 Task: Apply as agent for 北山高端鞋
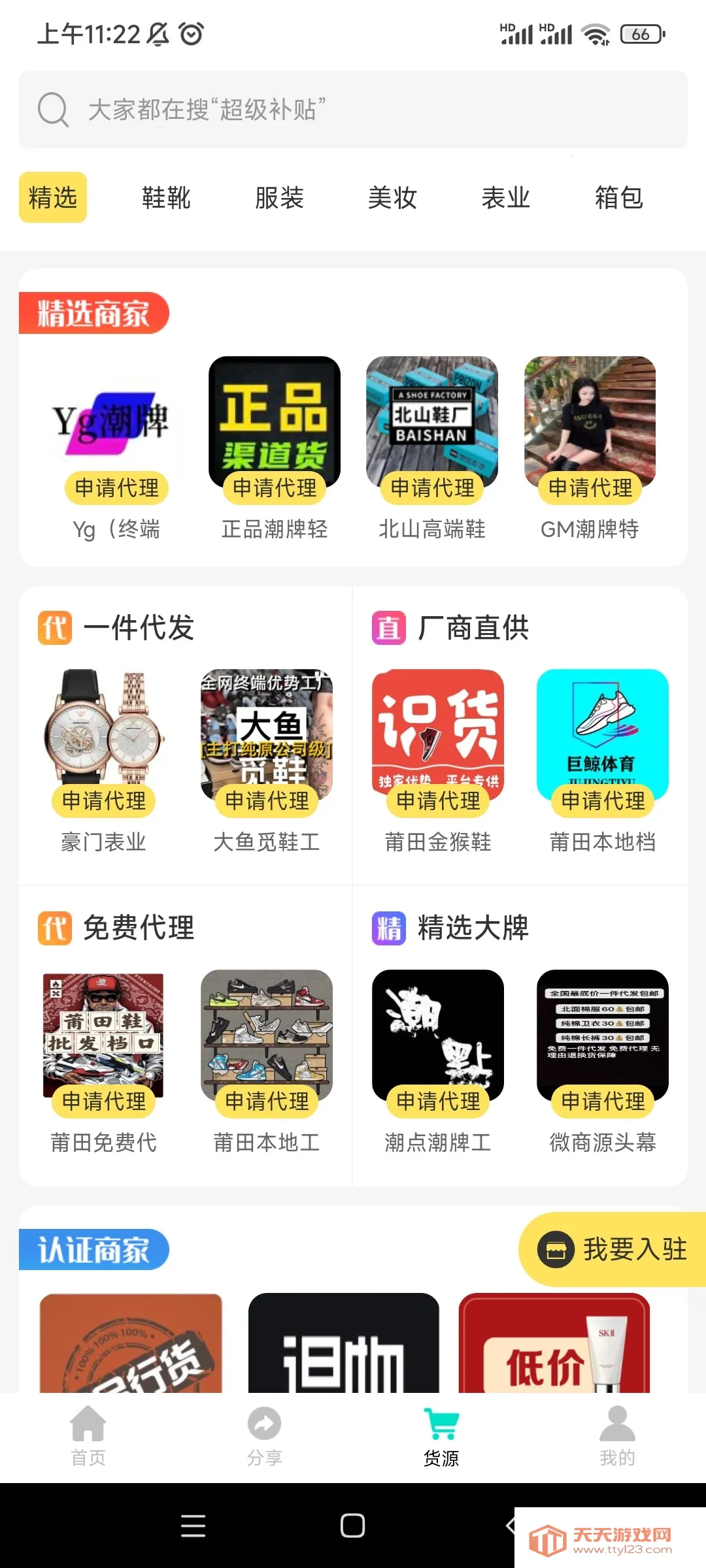click(x=431, y=487)
